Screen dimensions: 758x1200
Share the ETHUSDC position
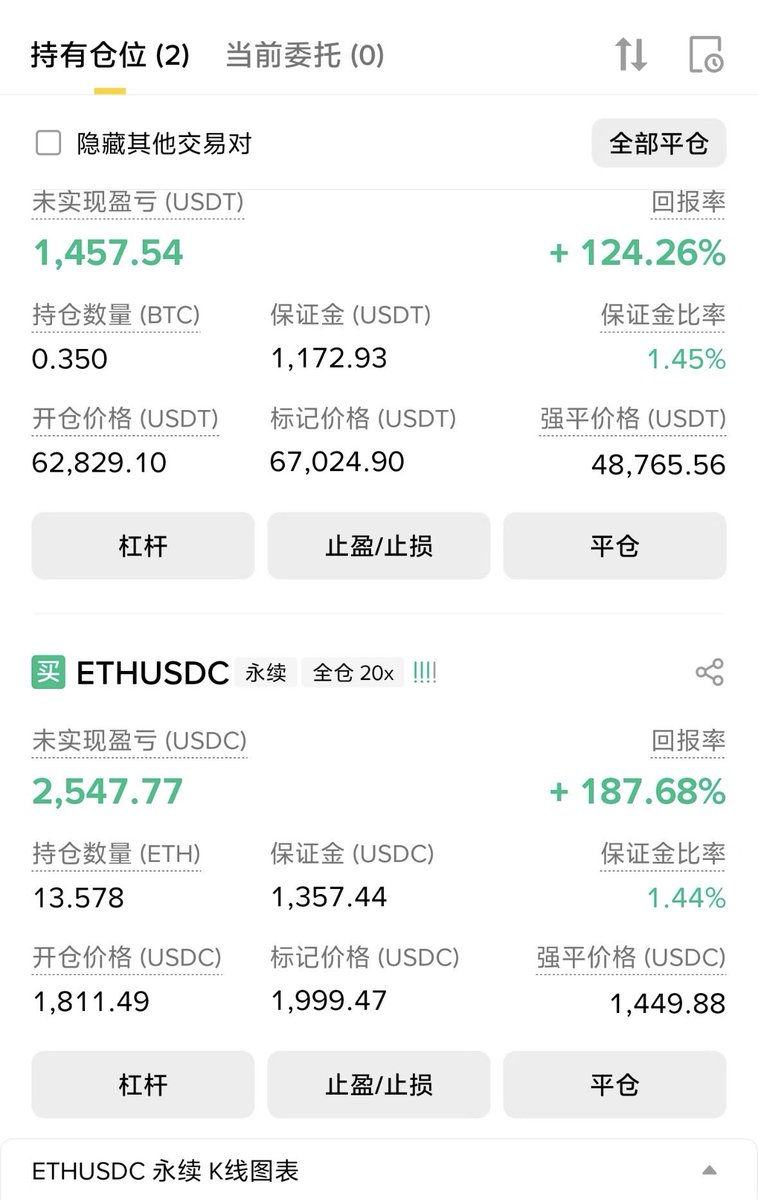pos(709,672)
